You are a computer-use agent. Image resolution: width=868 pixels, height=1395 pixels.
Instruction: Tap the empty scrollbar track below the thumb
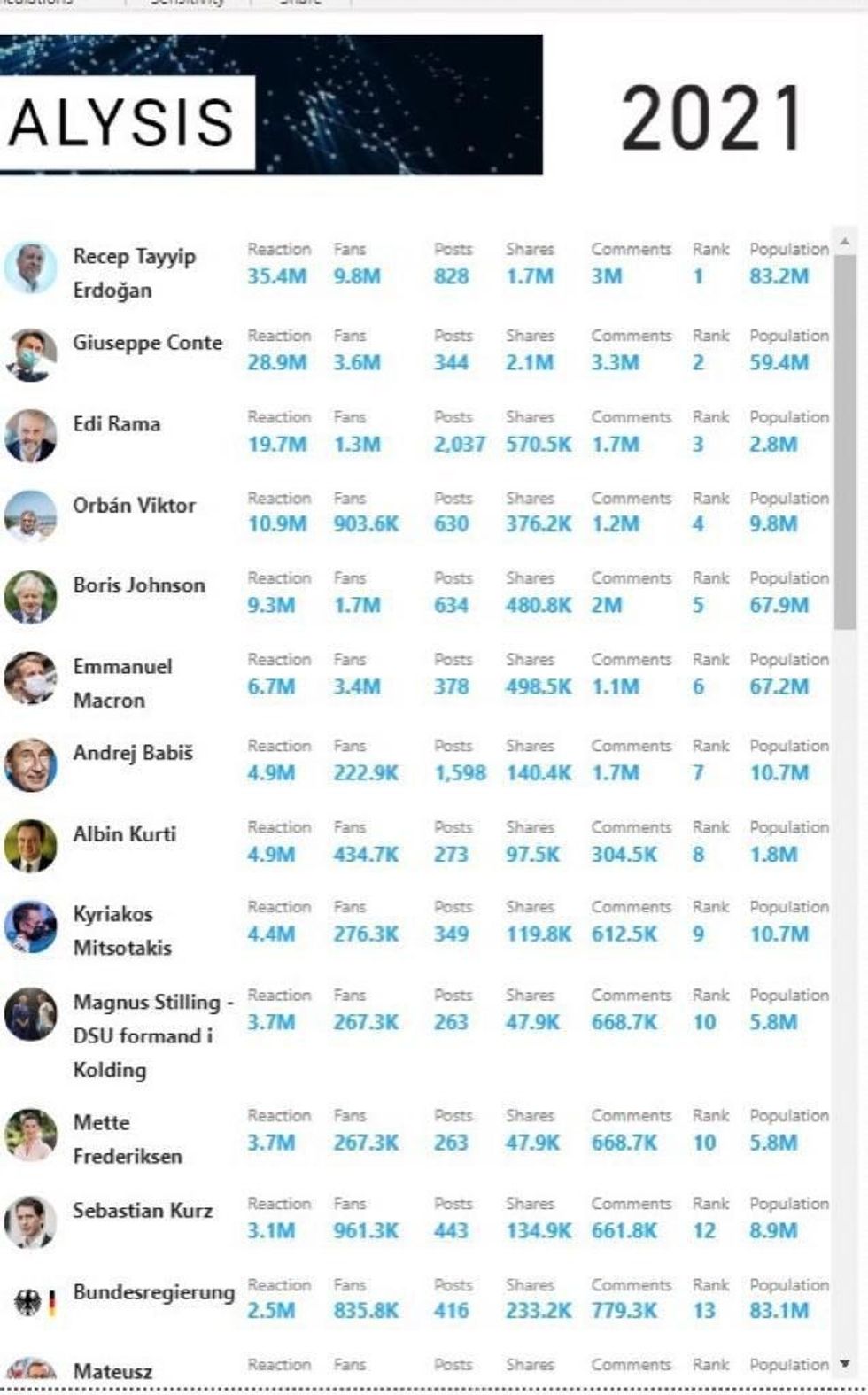845,990
